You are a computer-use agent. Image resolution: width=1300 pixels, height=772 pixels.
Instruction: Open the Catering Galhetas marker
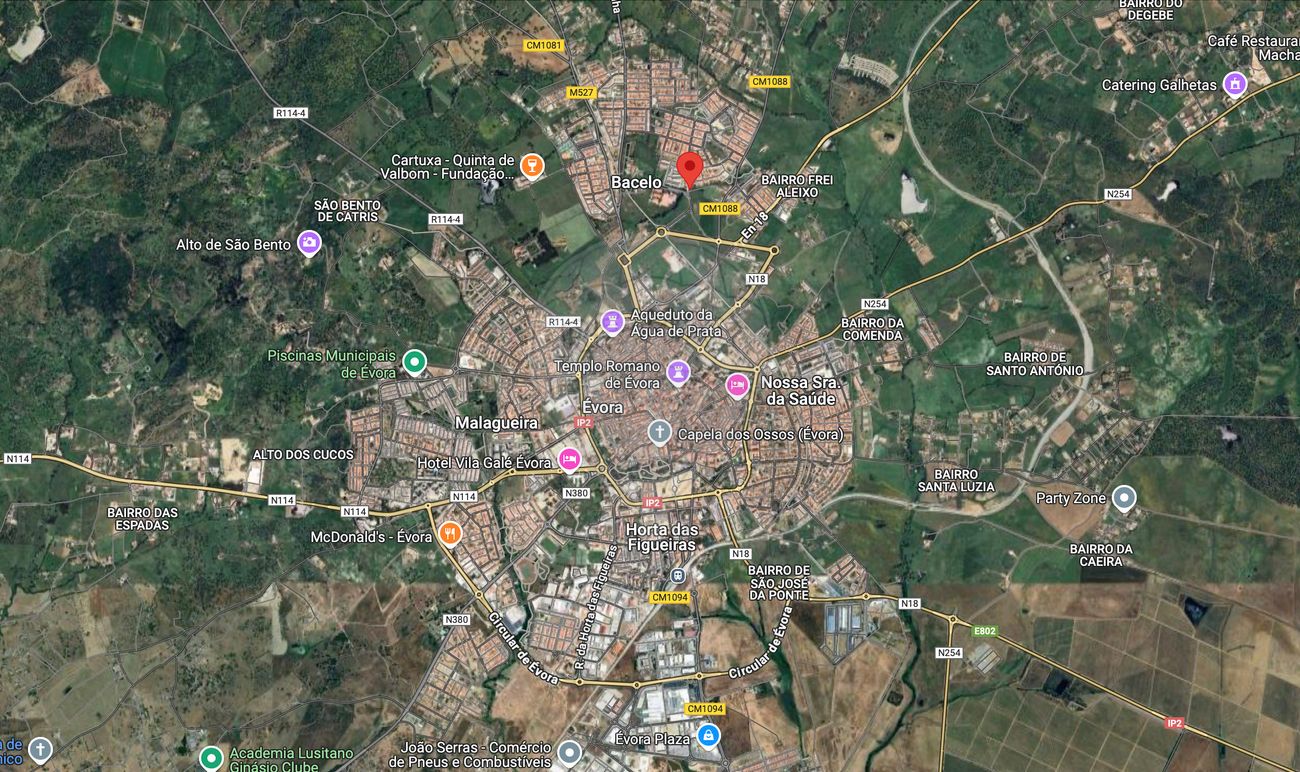1235,83
